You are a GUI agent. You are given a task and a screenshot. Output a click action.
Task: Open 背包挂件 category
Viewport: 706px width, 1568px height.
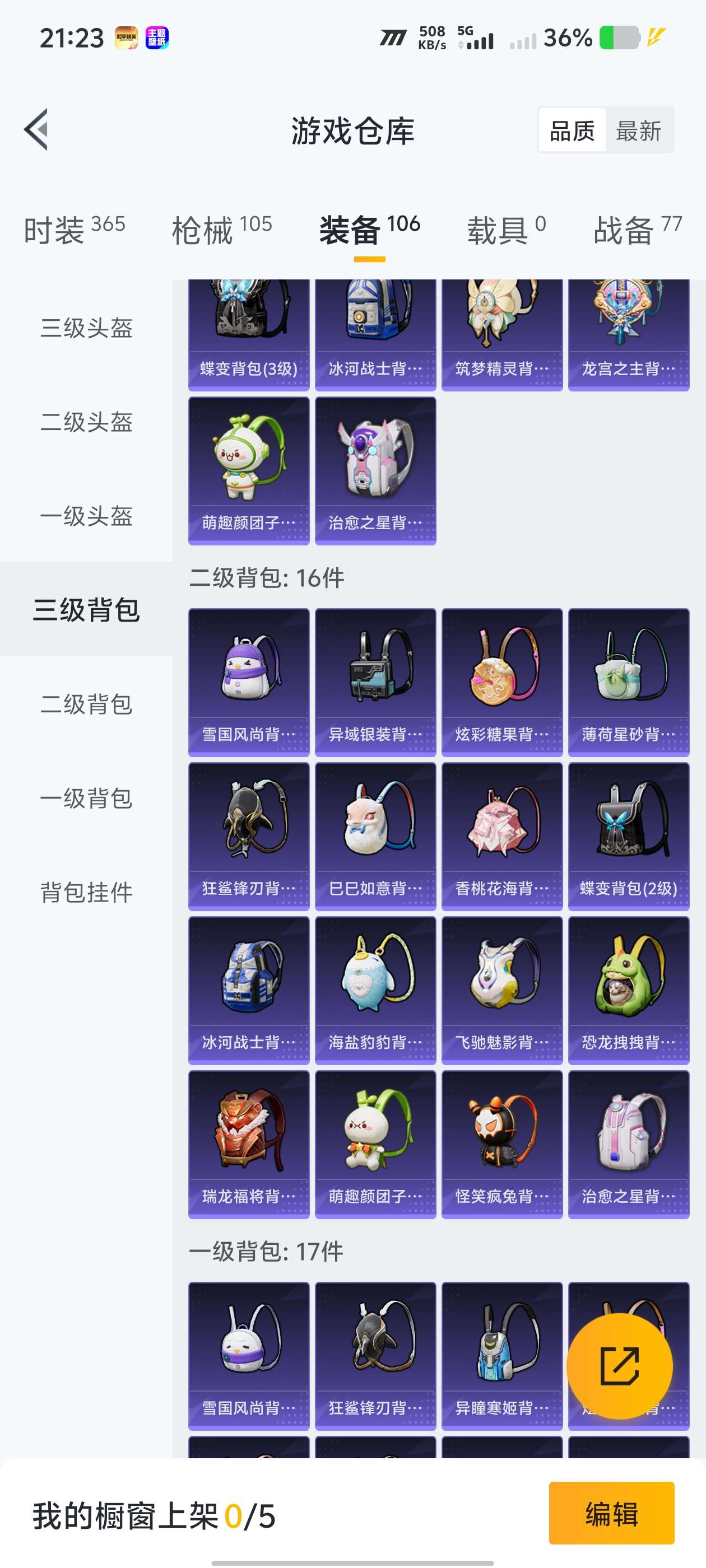tap(86, 892)
